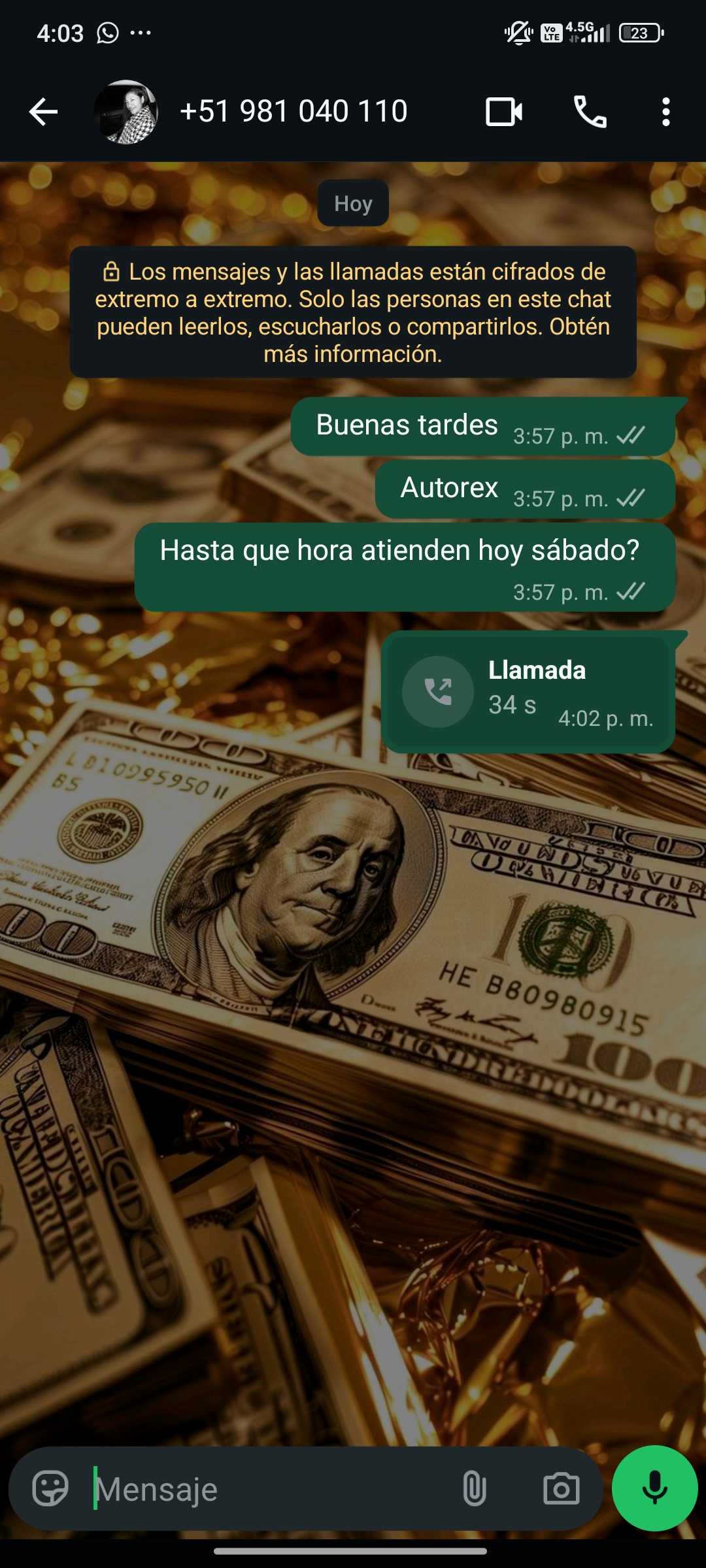This screenshot has width=706, height=1568.
Task: Call back from the Llamada 34 s entry
Action: (x=438, y=691)
